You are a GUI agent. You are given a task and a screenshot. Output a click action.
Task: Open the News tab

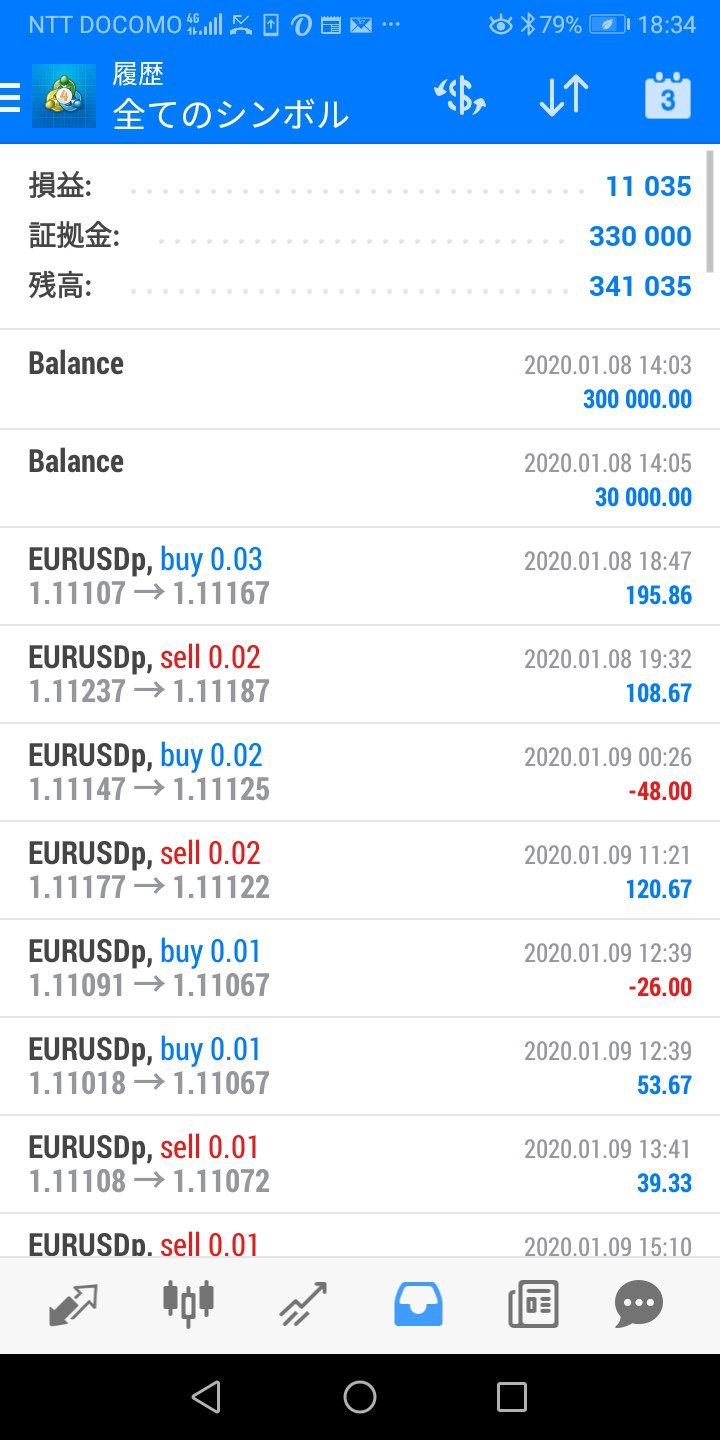tap(532, 1305)
